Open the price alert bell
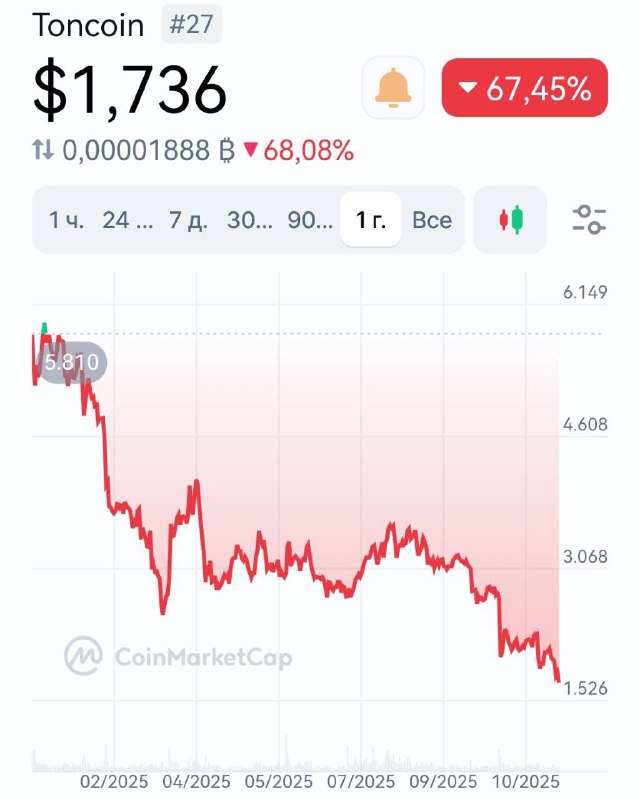The image size is (640, 800). pos(393,88)
